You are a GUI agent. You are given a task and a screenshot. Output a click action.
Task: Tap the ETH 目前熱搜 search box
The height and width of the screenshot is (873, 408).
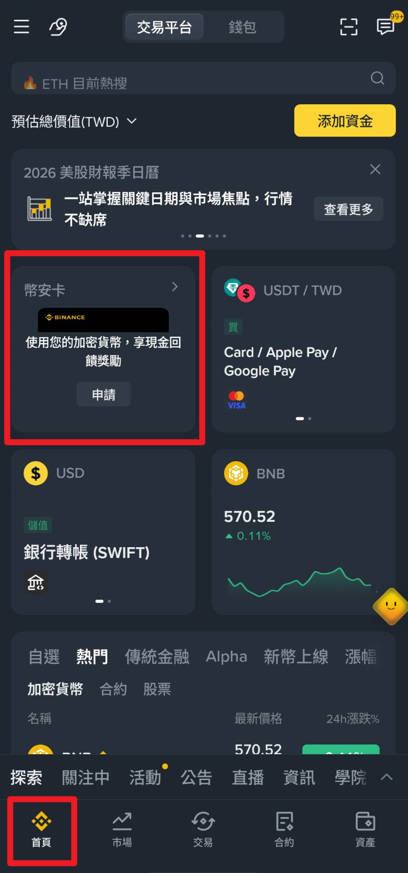[204, 78]
